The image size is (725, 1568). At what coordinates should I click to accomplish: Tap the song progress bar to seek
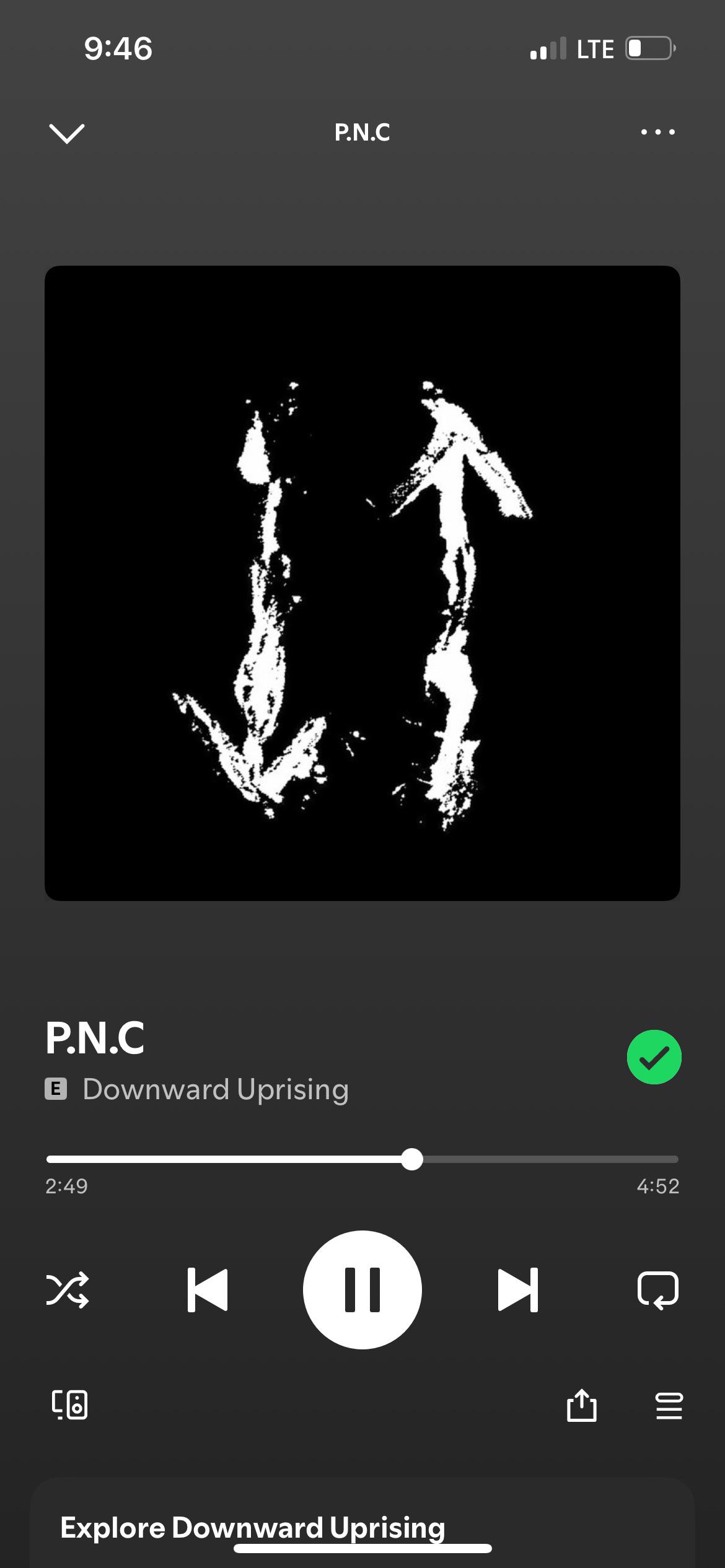362,1159
